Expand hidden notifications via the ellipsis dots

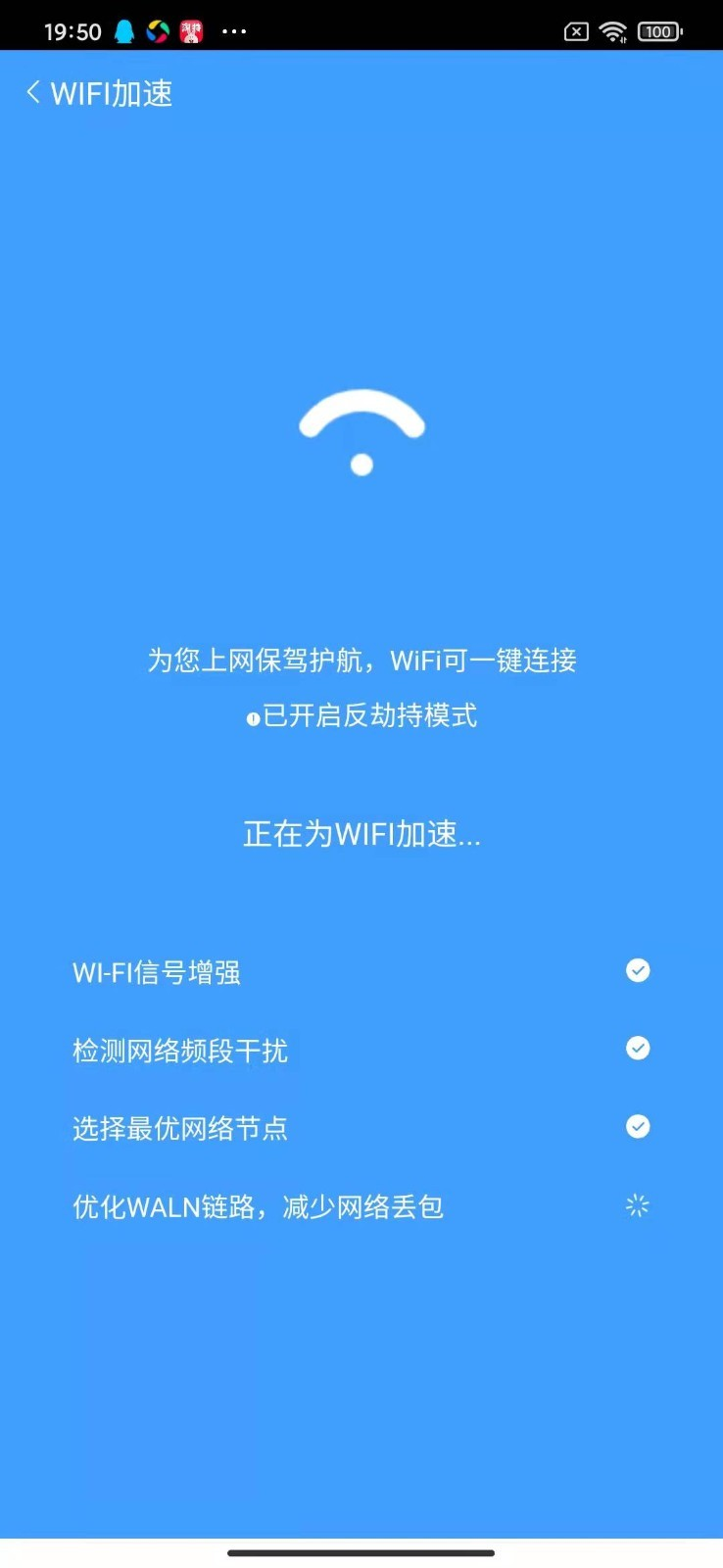[234, 30]
